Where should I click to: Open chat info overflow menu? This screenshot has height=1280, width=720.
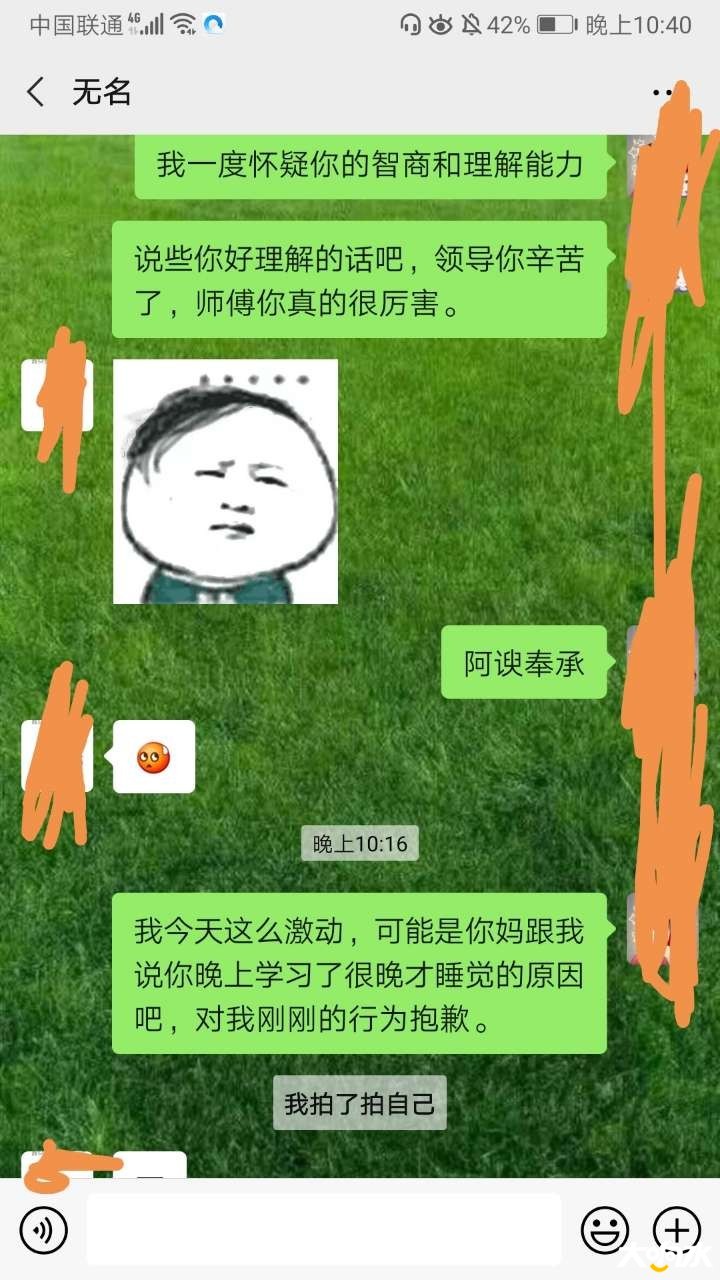coord(664,92)
